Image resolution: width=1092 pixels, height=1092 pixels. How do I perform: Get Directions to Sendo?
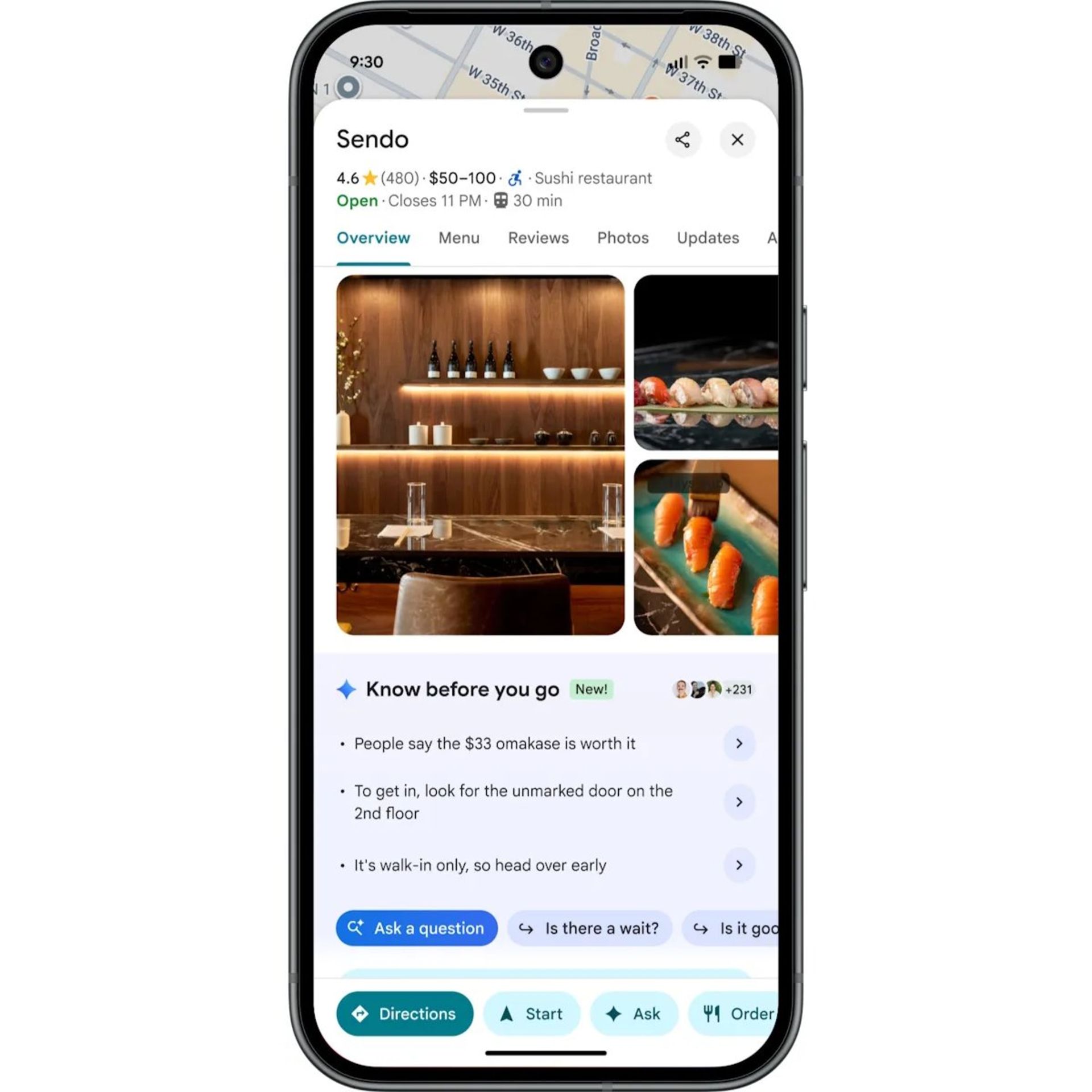click(404, 1014)
